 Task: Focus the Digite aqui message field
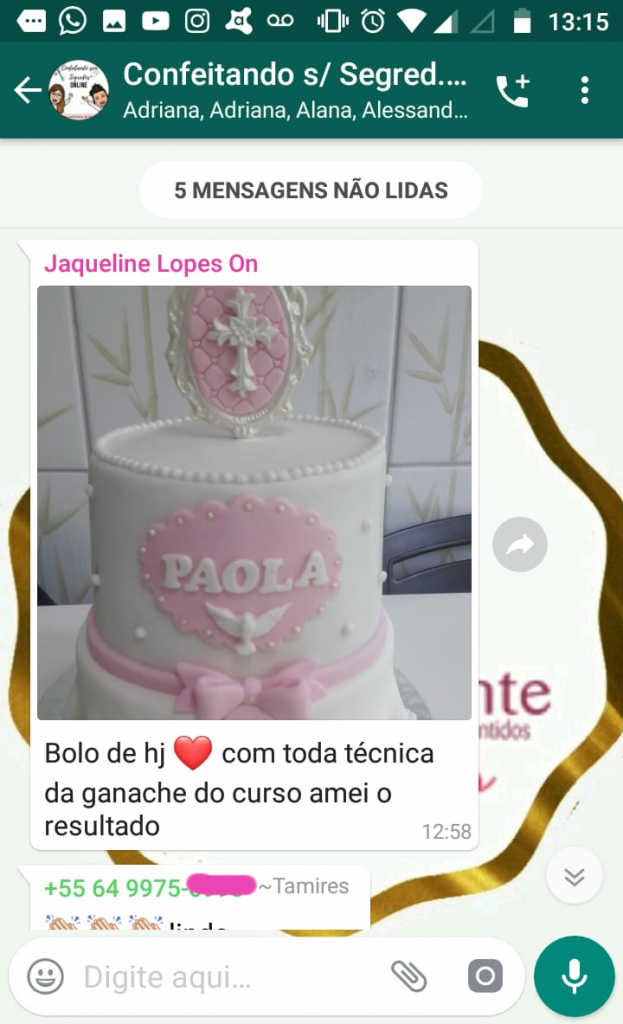pyautogui.click(x=220, y=976)
